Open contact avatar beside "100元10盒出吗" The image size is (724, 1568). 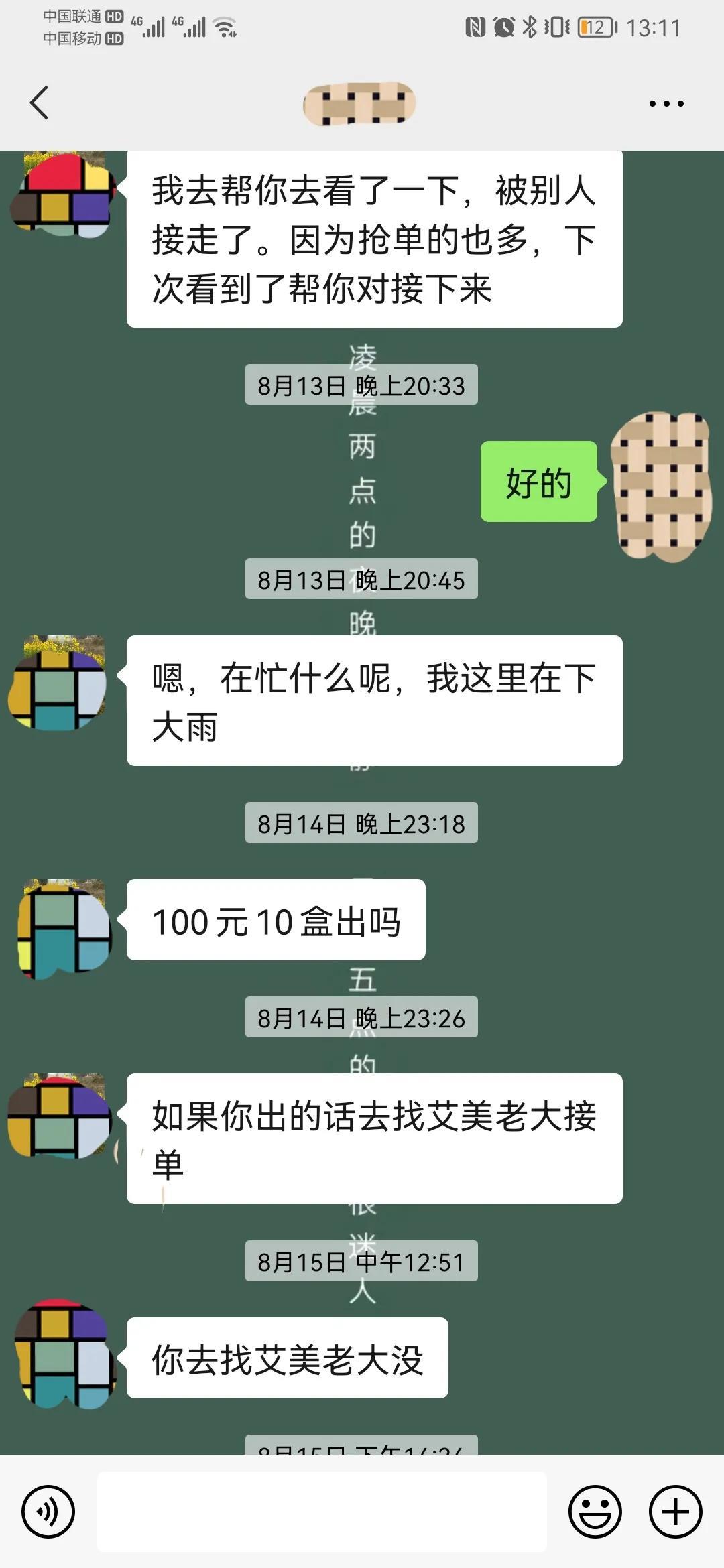64,929
